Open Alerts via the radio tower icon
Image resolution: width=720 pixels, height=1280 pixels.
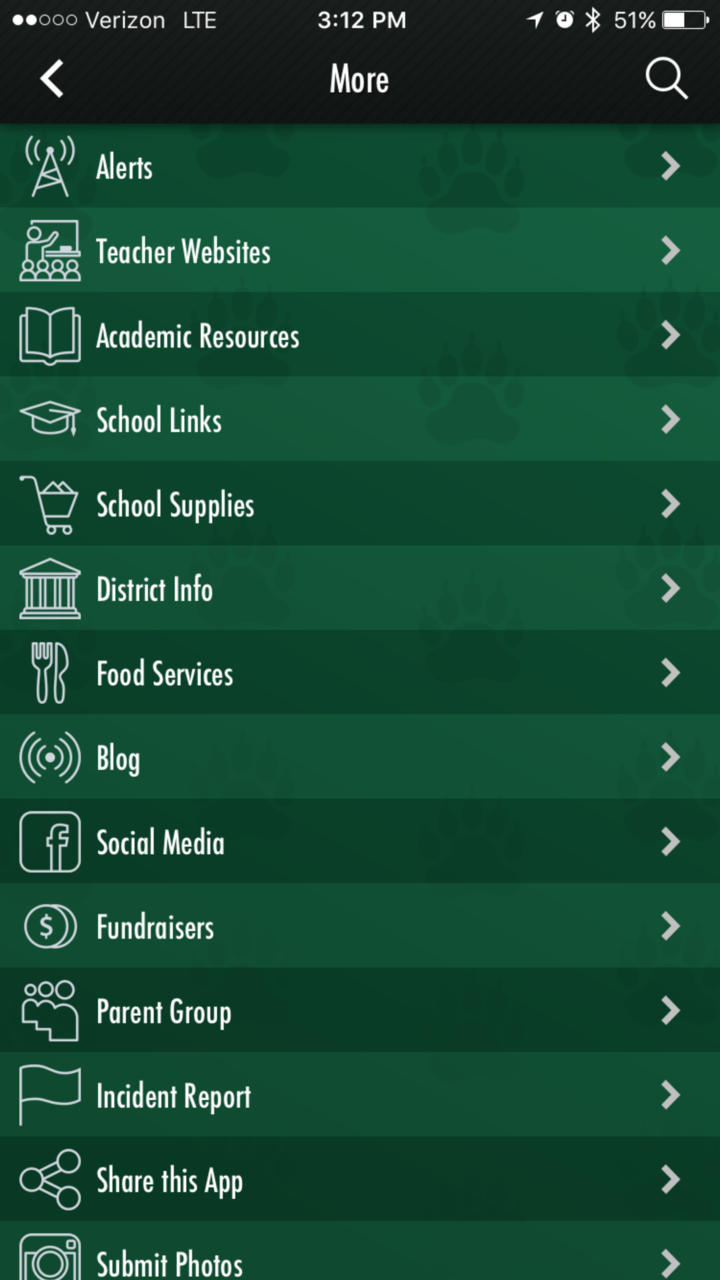click(50, 166)
